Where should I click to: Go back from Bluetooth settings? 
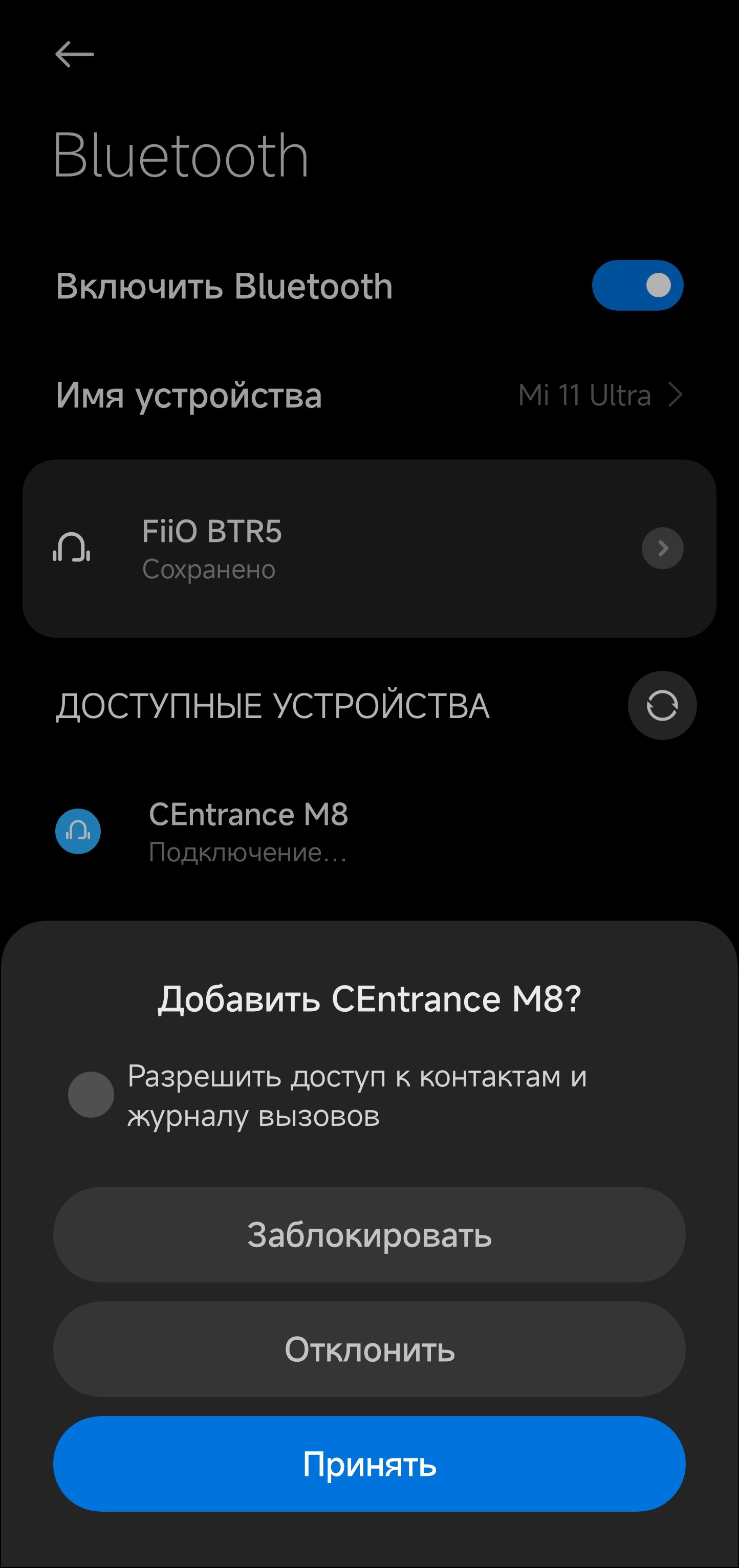(x=74, y=54)
